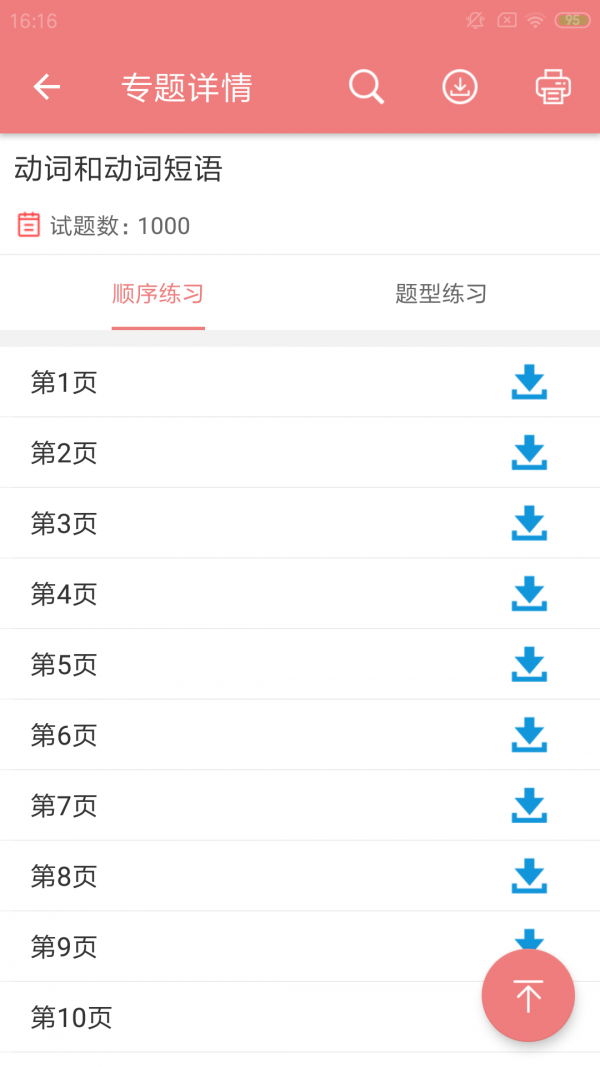Open 第5页
The width and height of the screenshot is (600, 1067).
[300, 664]
